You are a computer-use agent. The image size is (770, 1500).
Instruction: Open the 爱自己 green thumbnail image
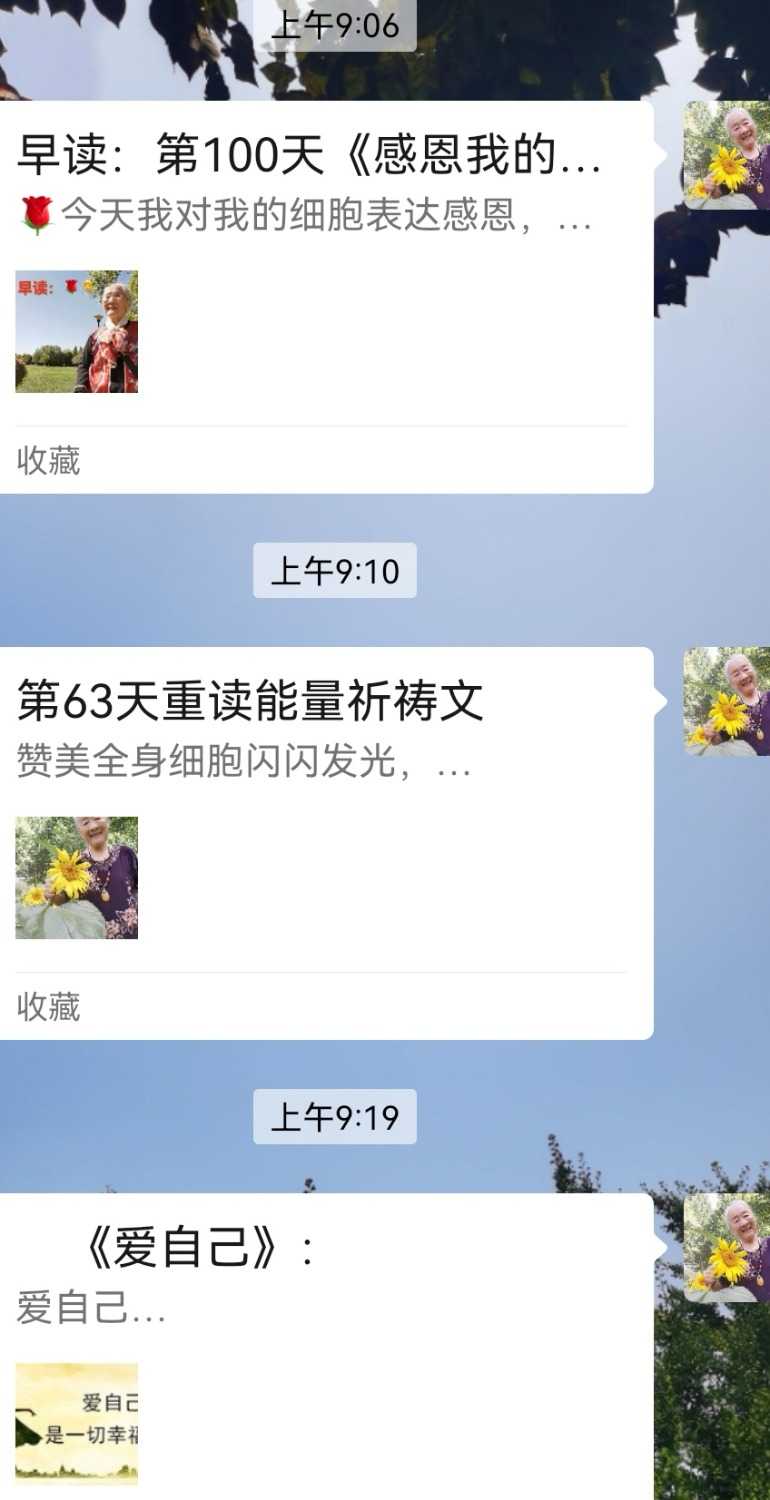[x=77, y=1425]
